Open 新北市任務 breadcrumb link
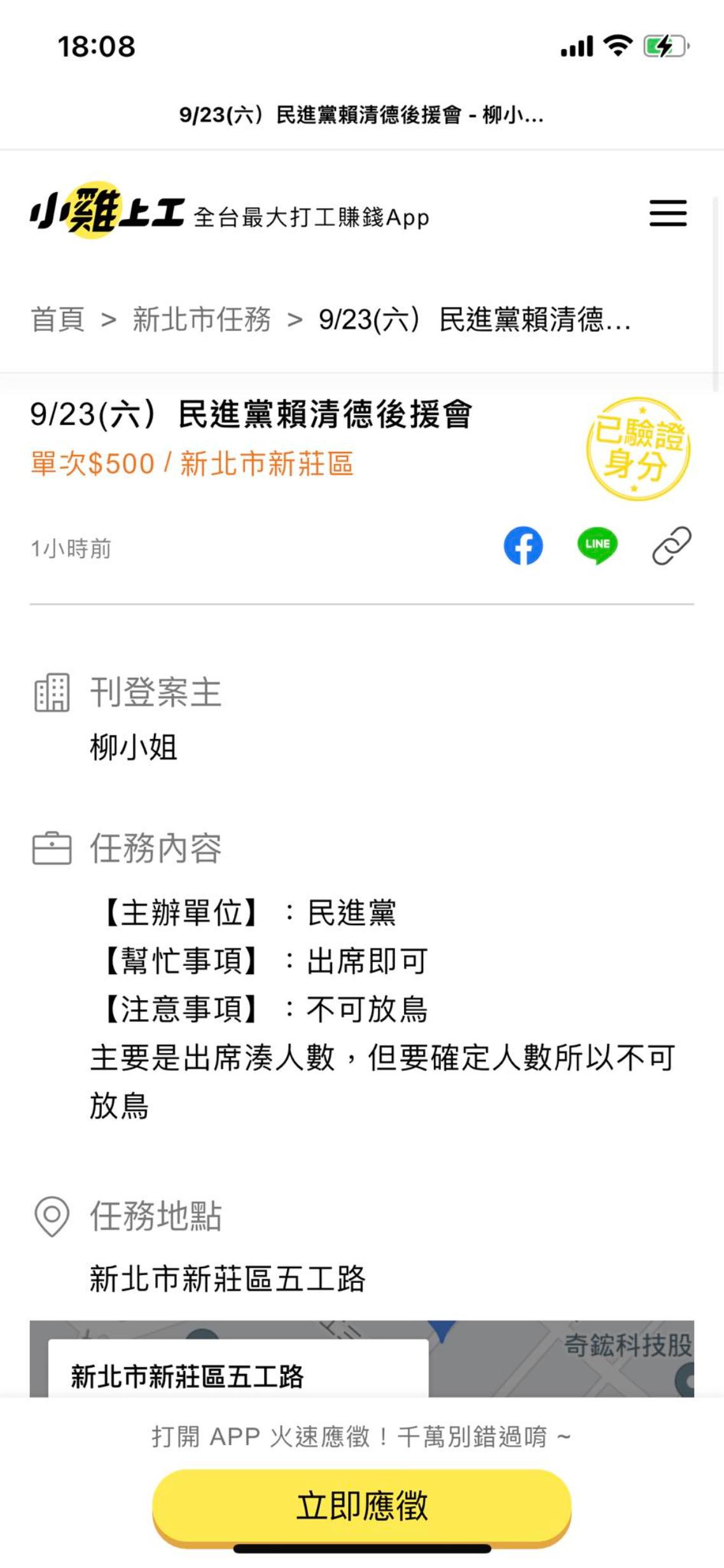This screenshot has height=1568, width=724. pos(201,320)
